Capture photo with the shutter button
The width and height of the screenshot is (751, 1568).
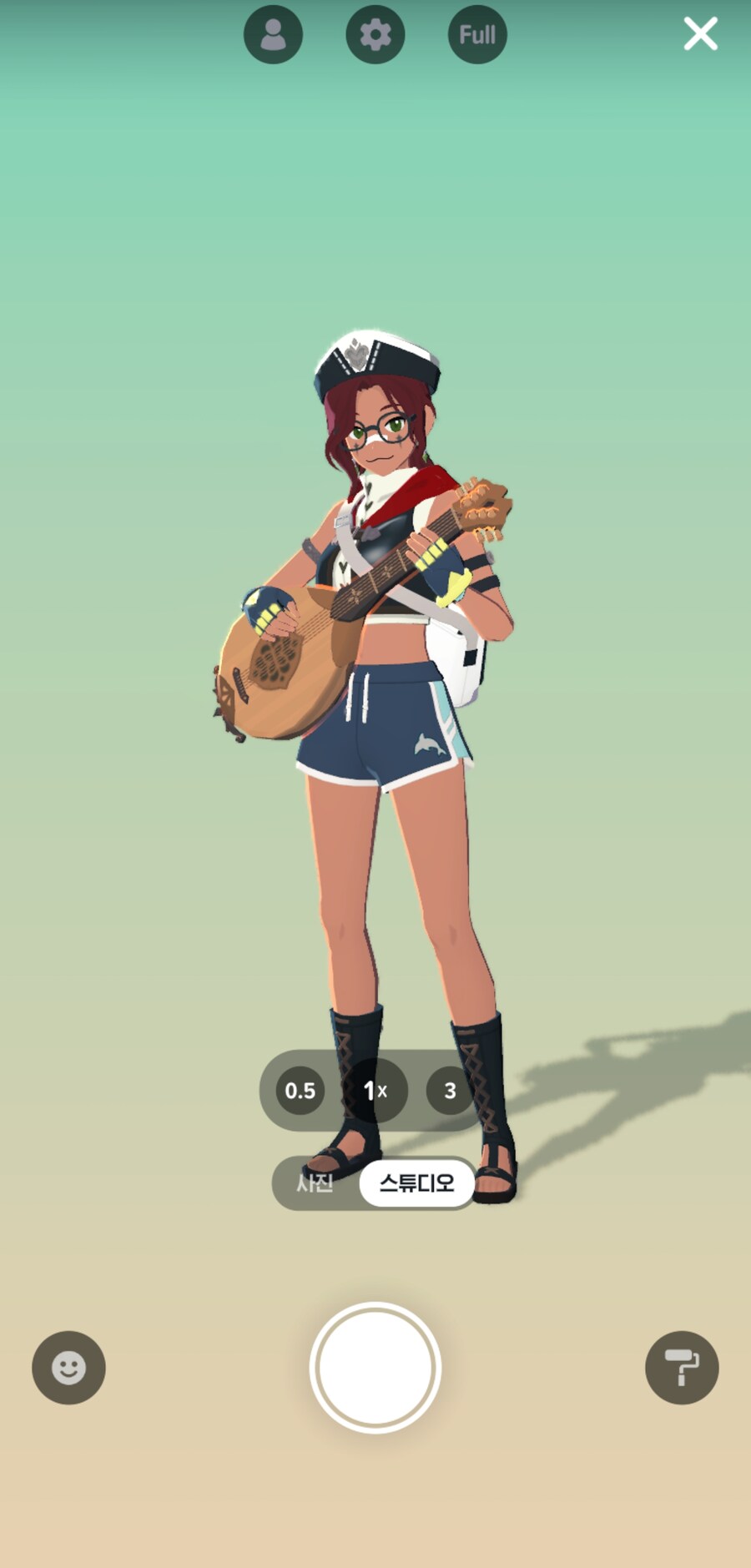click(x=375, y=1368)
